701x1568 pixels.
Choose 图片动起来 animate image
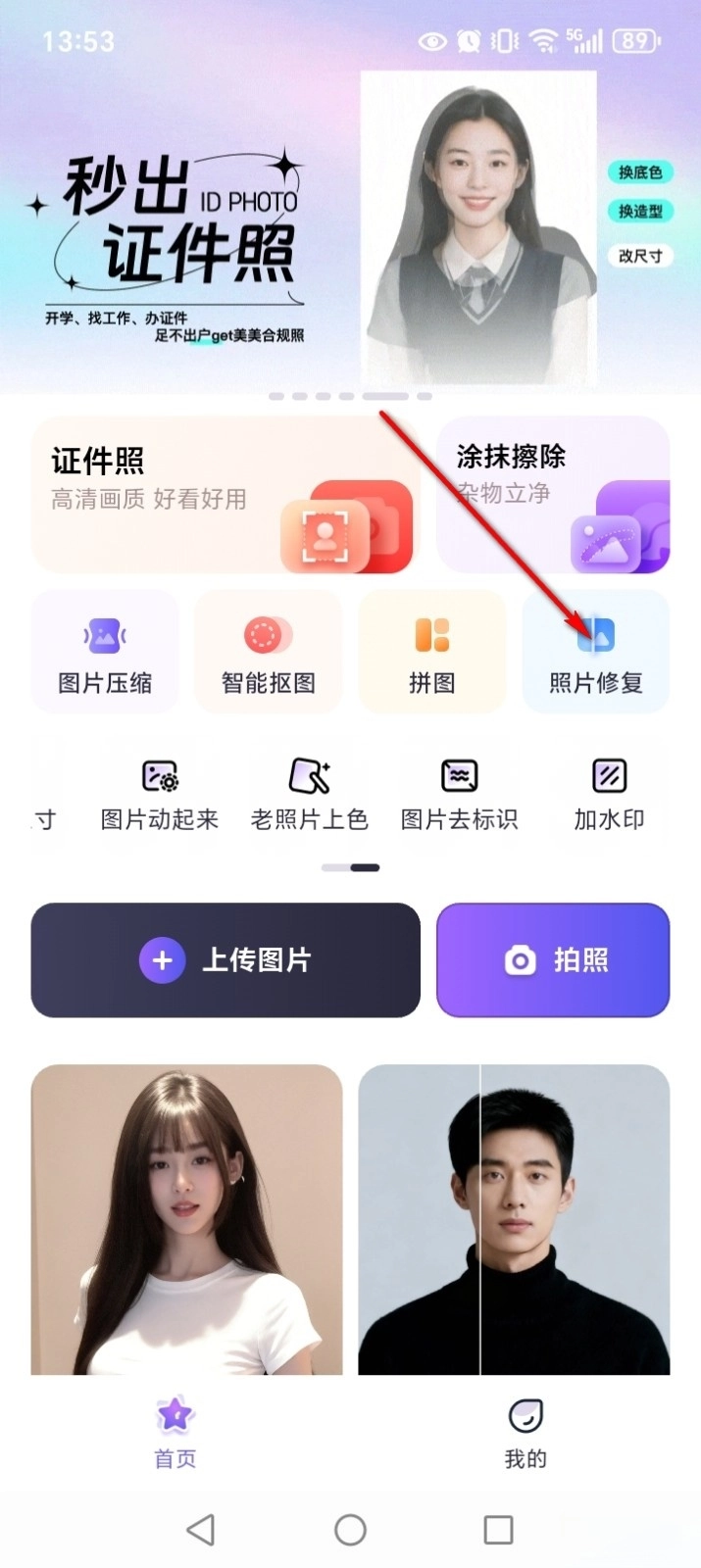[x=160, y=794]
